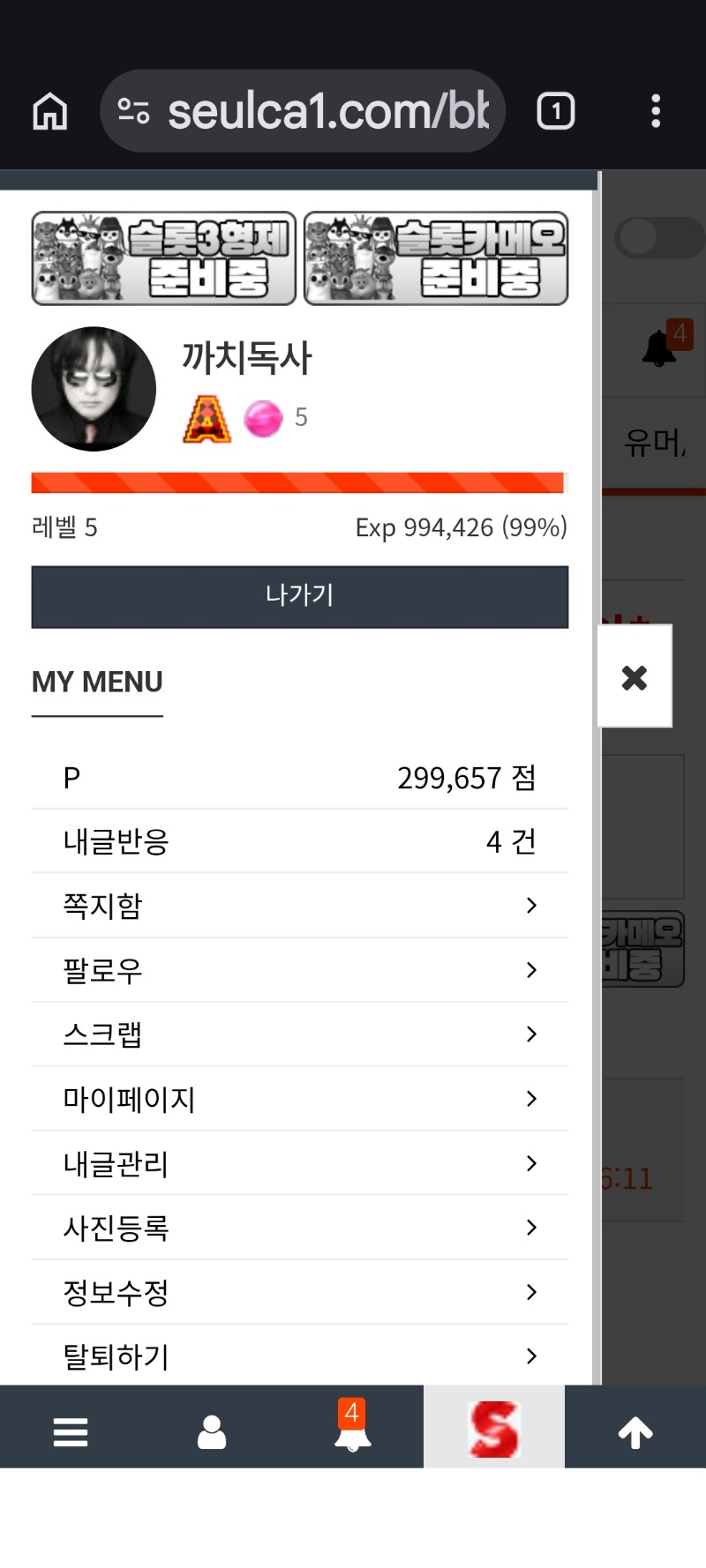Select 탈퇴하기 to delete account
Screen dimensions: 706x1568
pyautogui.click(x=299, y=1355)
